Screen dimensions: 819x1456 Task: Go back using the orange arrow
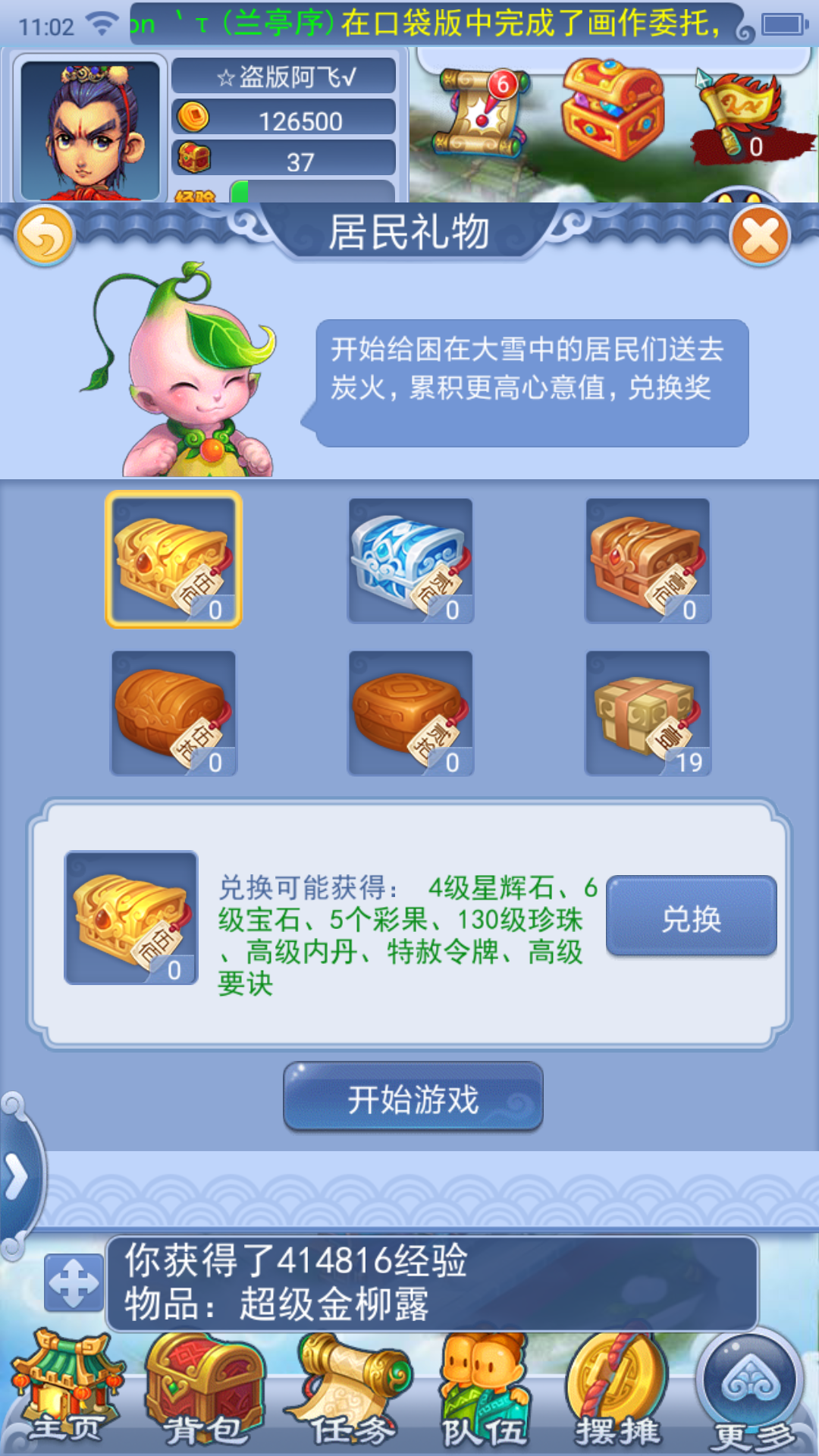click(45, 236)
